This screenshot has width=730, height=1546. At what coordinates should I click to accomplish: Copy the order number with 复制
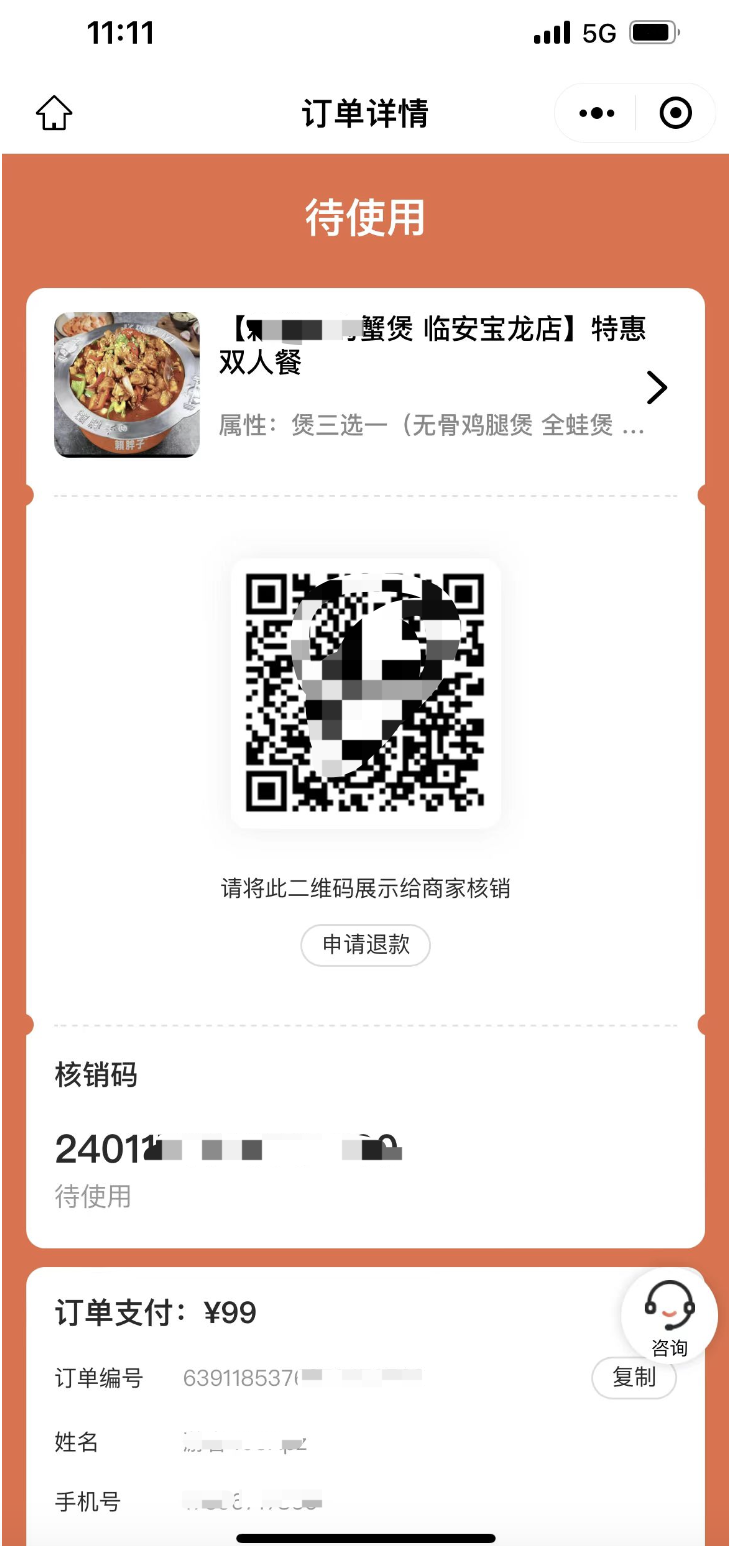[634, 1378]
